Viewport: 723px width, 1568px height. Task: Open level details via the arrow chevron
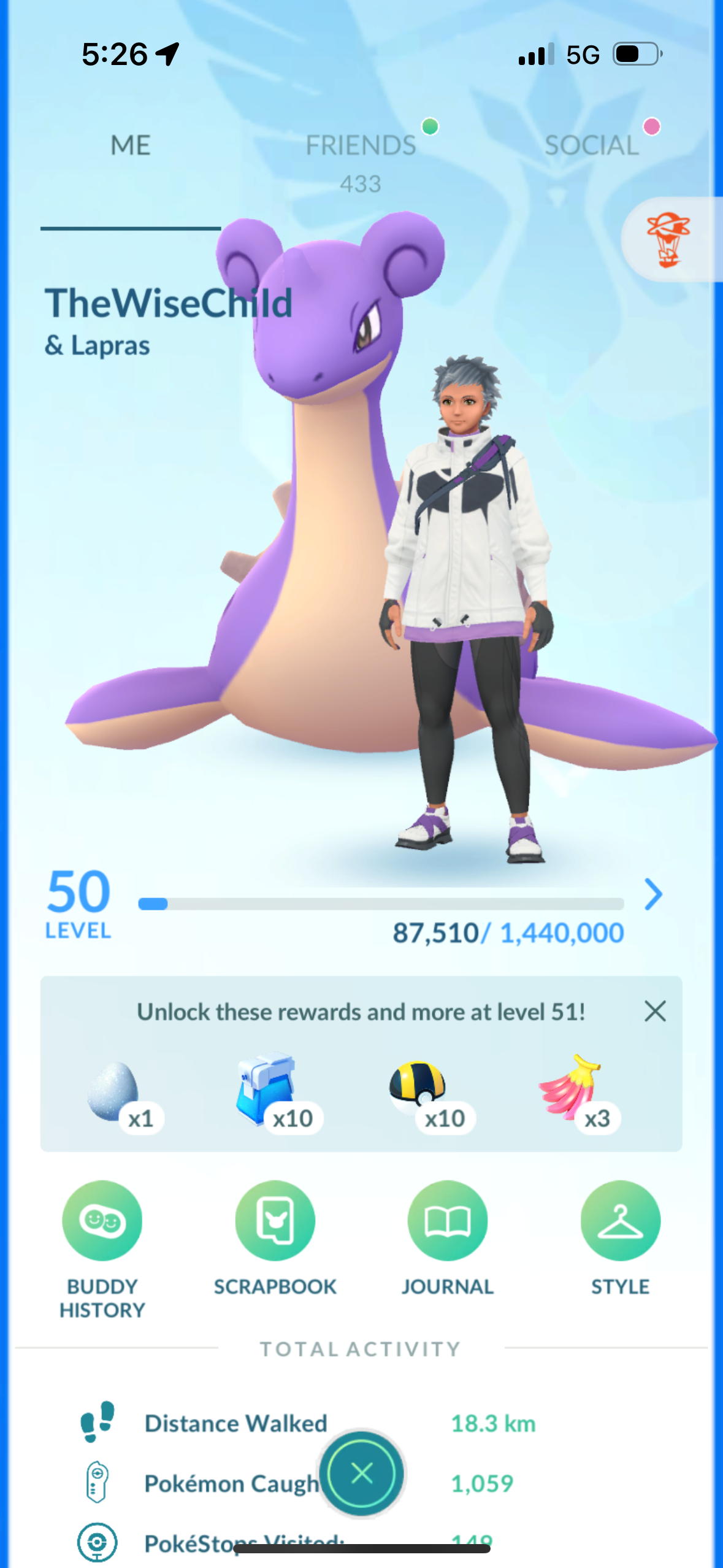654,894
